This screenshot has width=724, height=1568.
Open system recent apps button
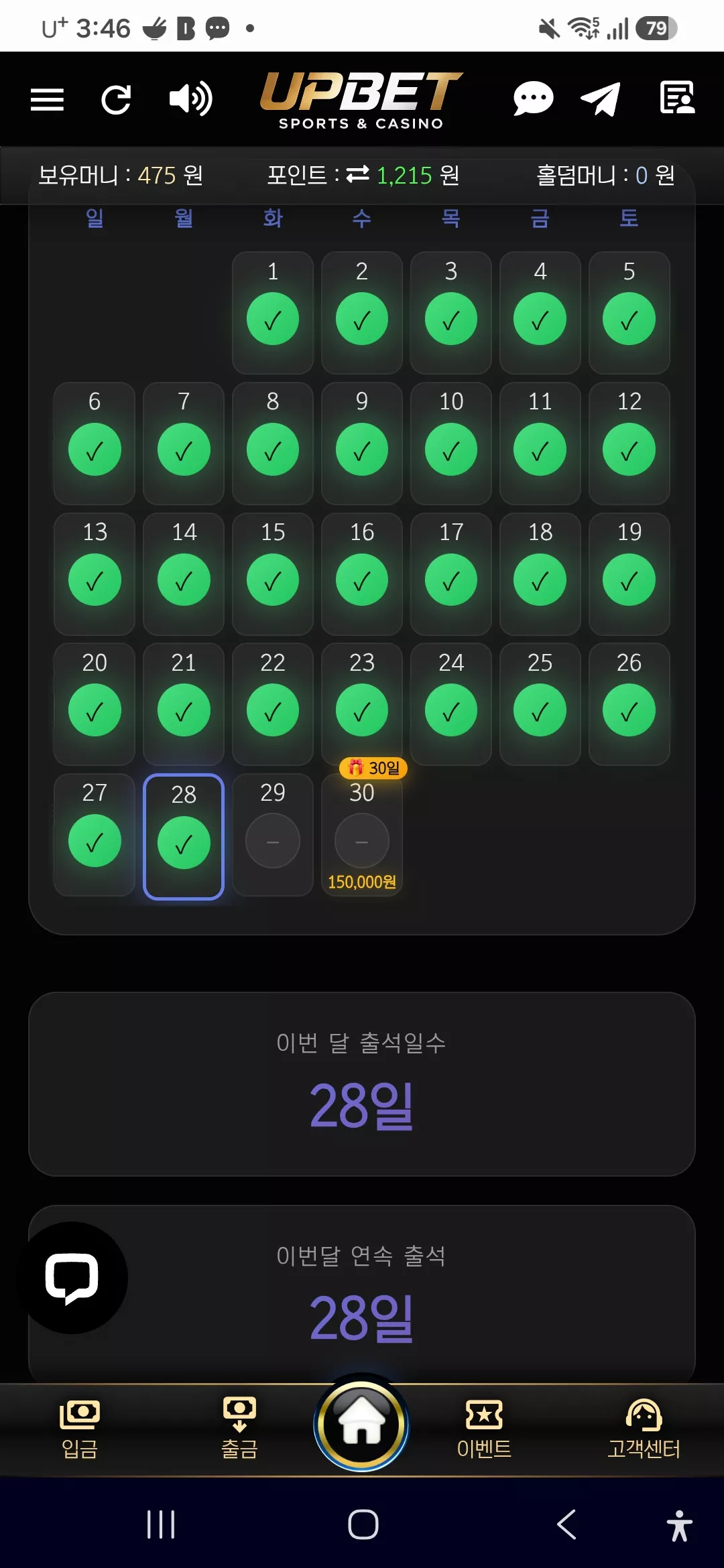[x=161, y=1524]
